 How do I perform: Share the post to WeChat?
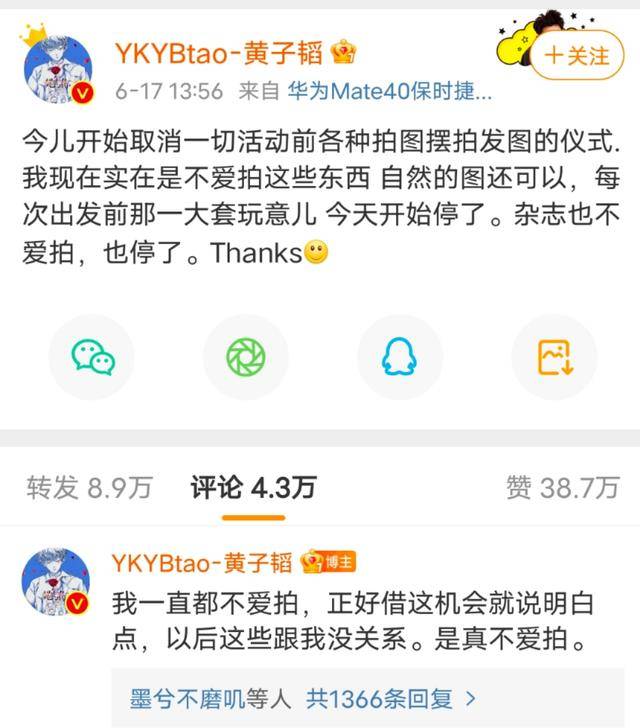click(x=93, y=357)
